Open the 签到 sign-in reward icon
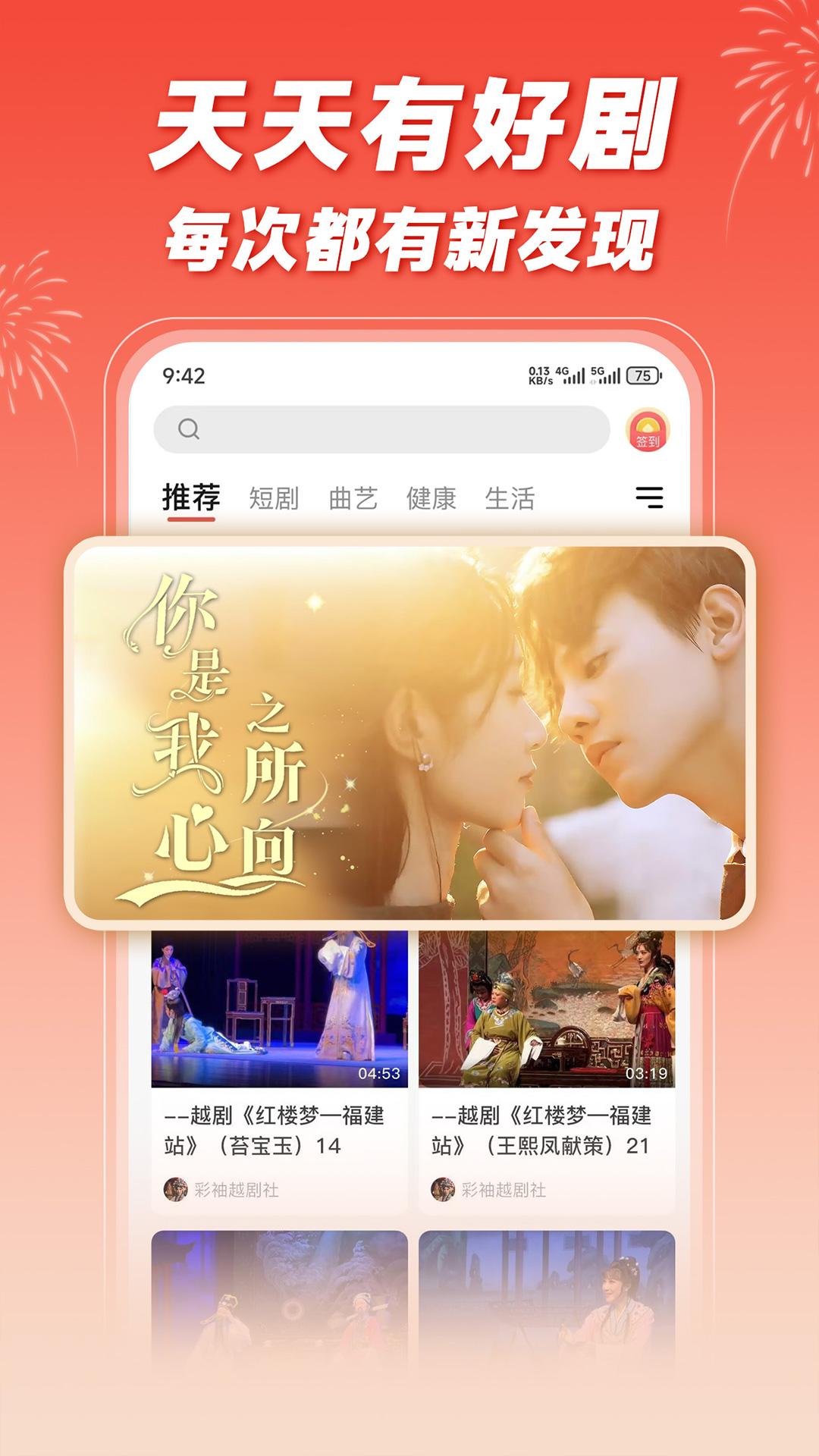 point(648,429)
